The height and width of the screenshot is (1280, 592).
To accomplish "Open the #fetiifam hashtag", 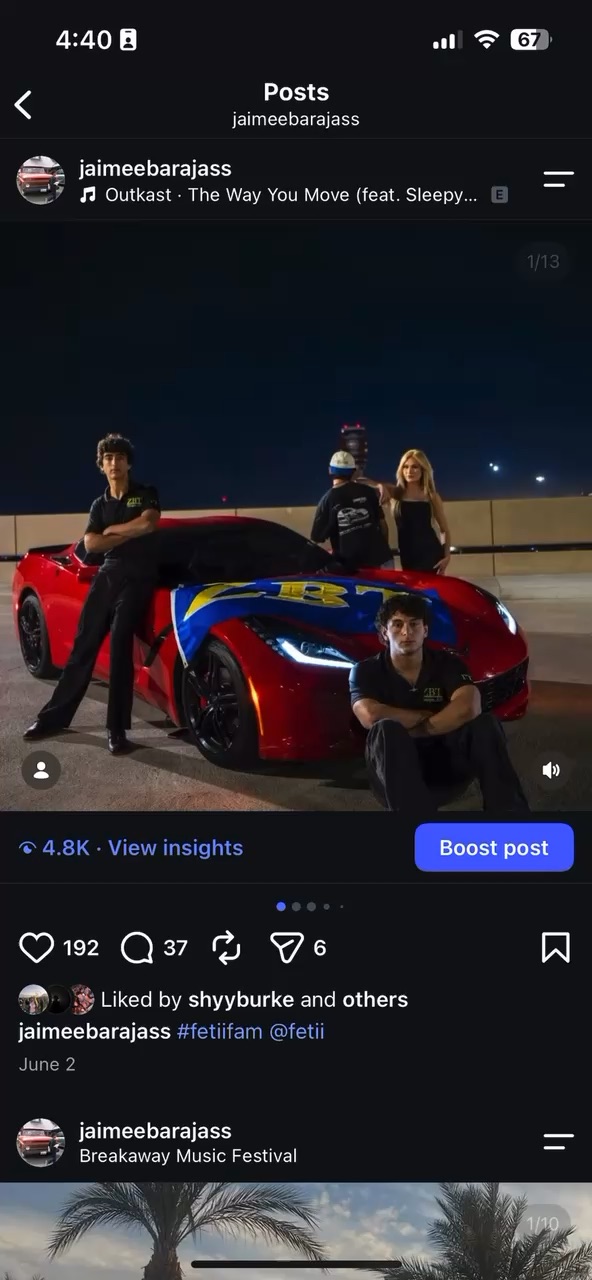I will tap(220, 1032).
